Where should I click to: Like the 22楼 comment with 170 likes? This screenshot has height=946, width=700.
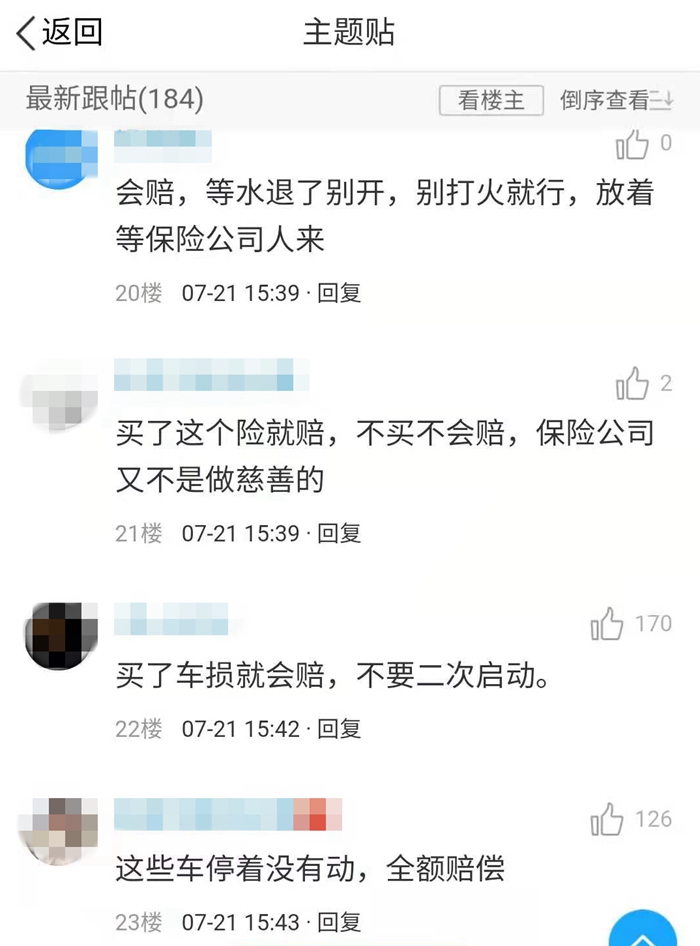pos(608,624)
